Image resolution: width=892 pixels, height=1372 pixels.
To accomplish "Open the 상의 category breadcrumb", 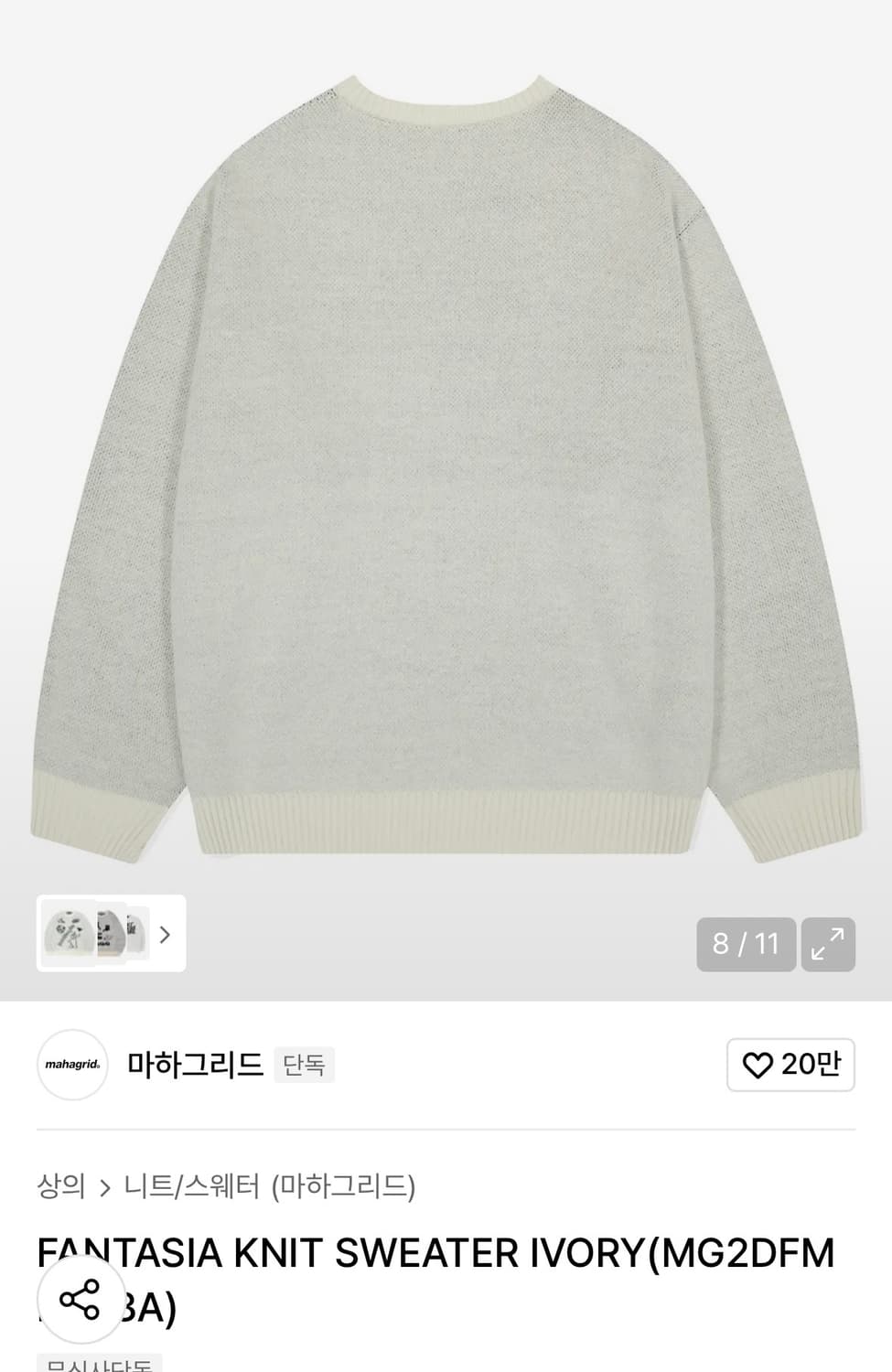I will (59, 1184).
